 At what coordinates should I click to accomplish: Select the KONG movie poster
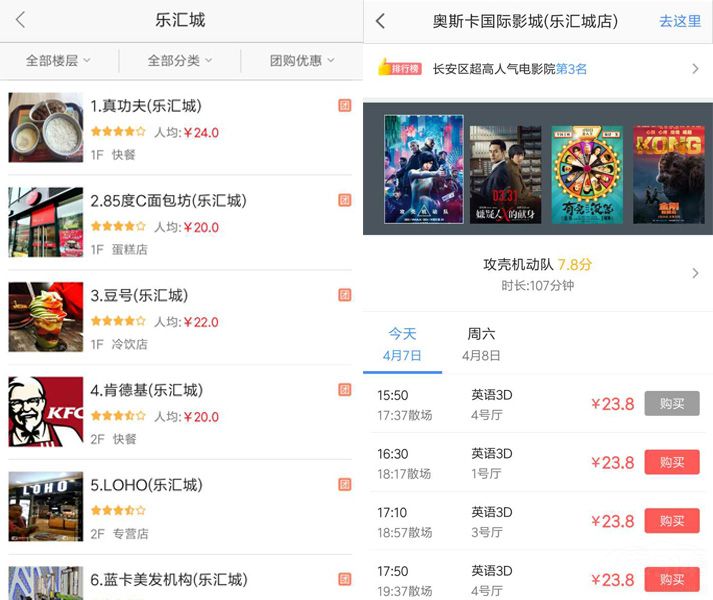click(668, 175)
